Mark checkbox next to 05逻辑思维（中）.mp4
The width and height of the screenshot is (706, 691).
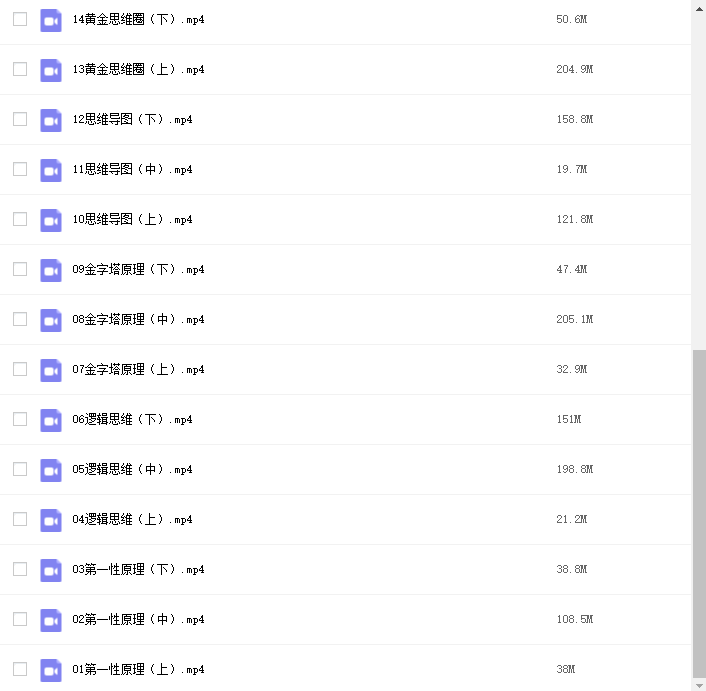20,469
